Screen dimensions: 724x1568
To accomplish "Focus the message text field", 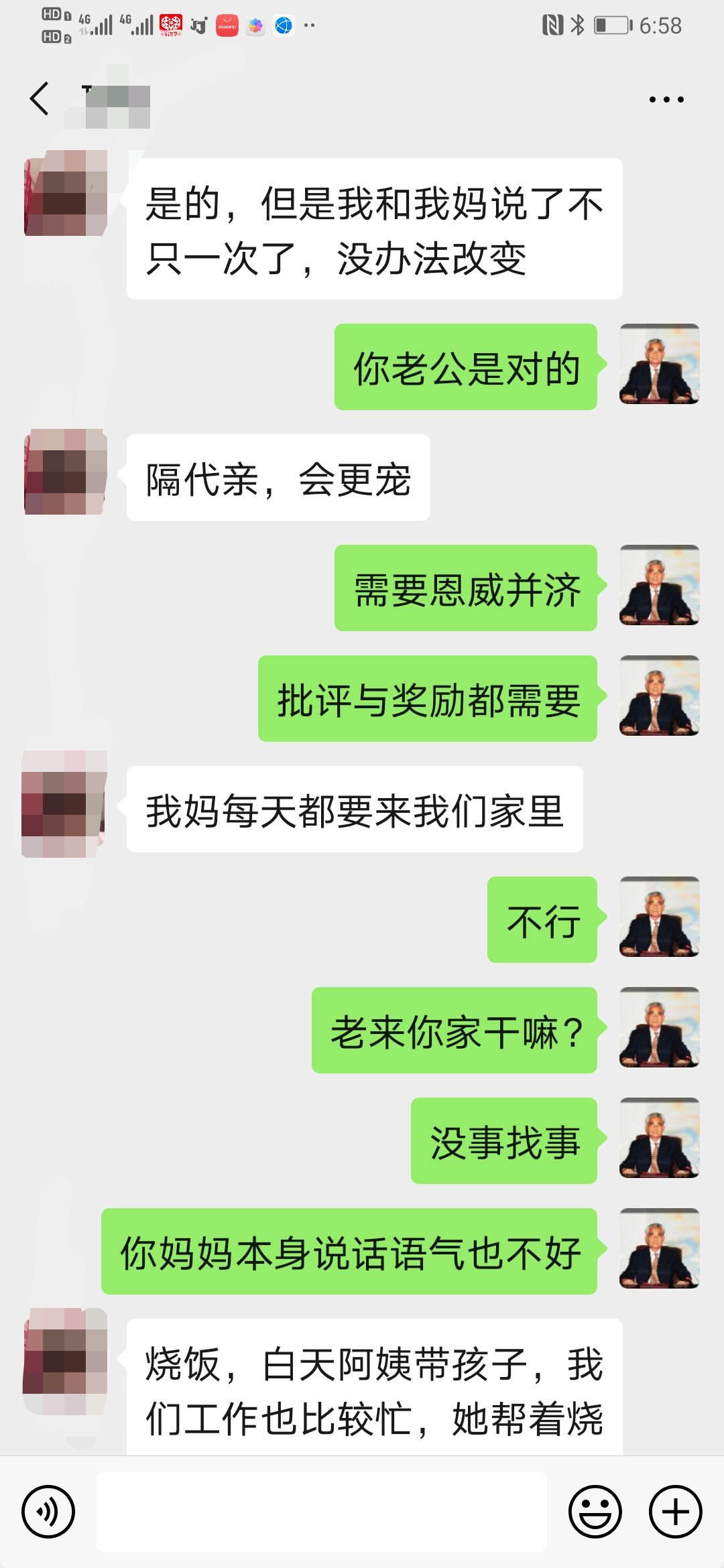I will coord(322,1511).
